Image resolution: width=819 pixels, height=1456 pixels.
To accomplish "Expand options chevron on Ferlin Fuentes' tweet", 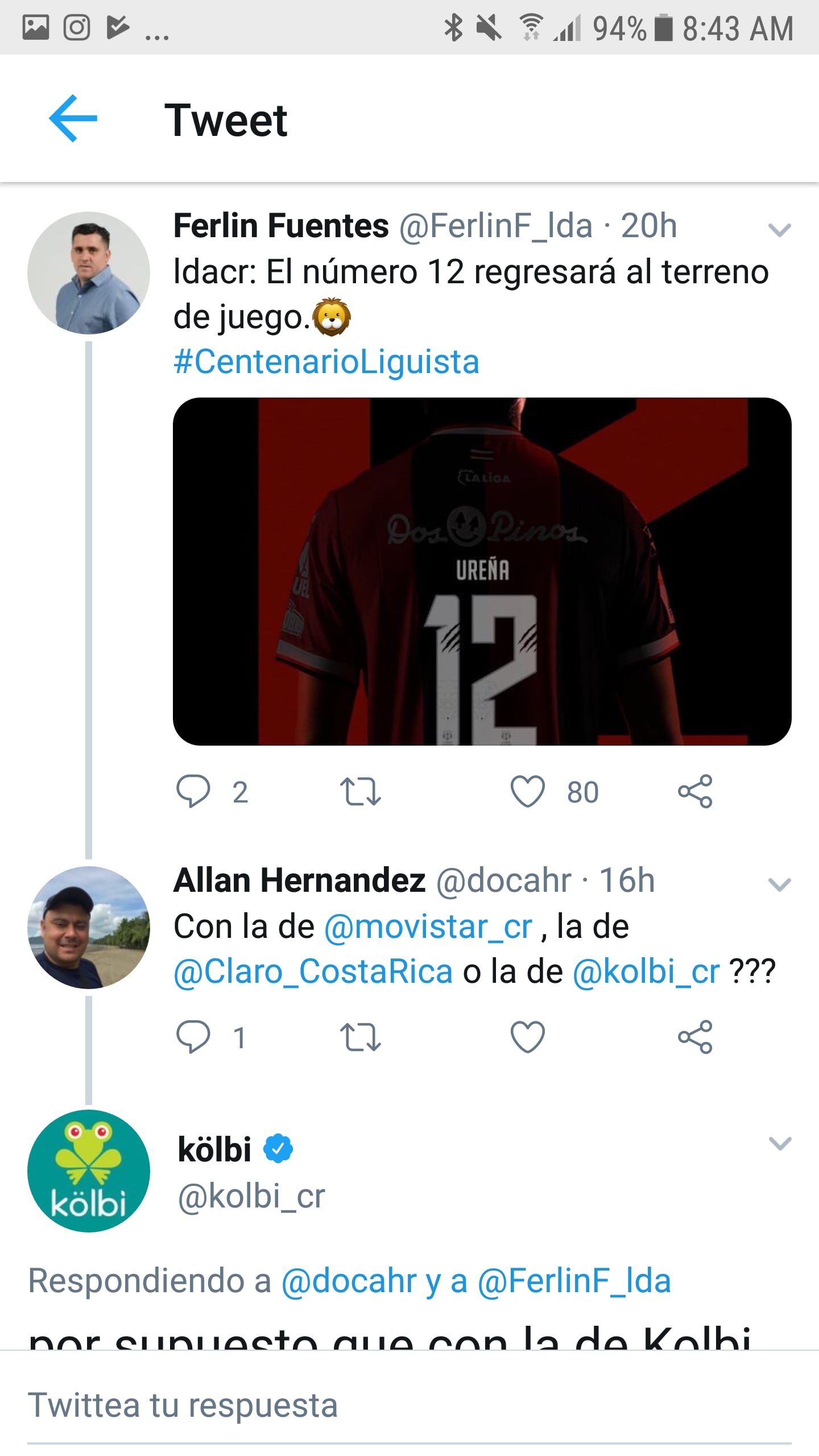I will coord(779,230).
